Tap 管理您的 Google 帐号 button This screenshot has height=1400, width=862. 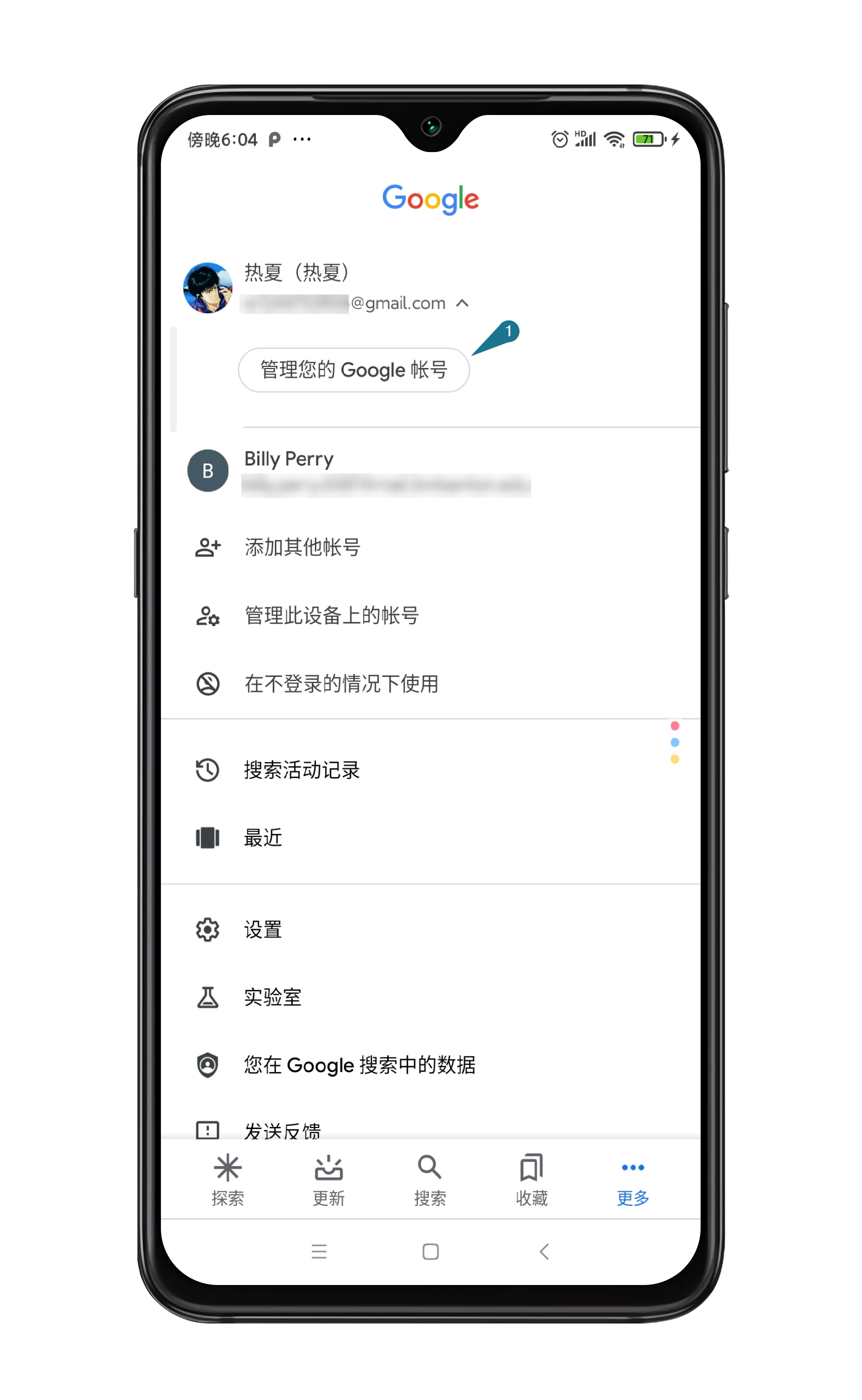(353, 370)
